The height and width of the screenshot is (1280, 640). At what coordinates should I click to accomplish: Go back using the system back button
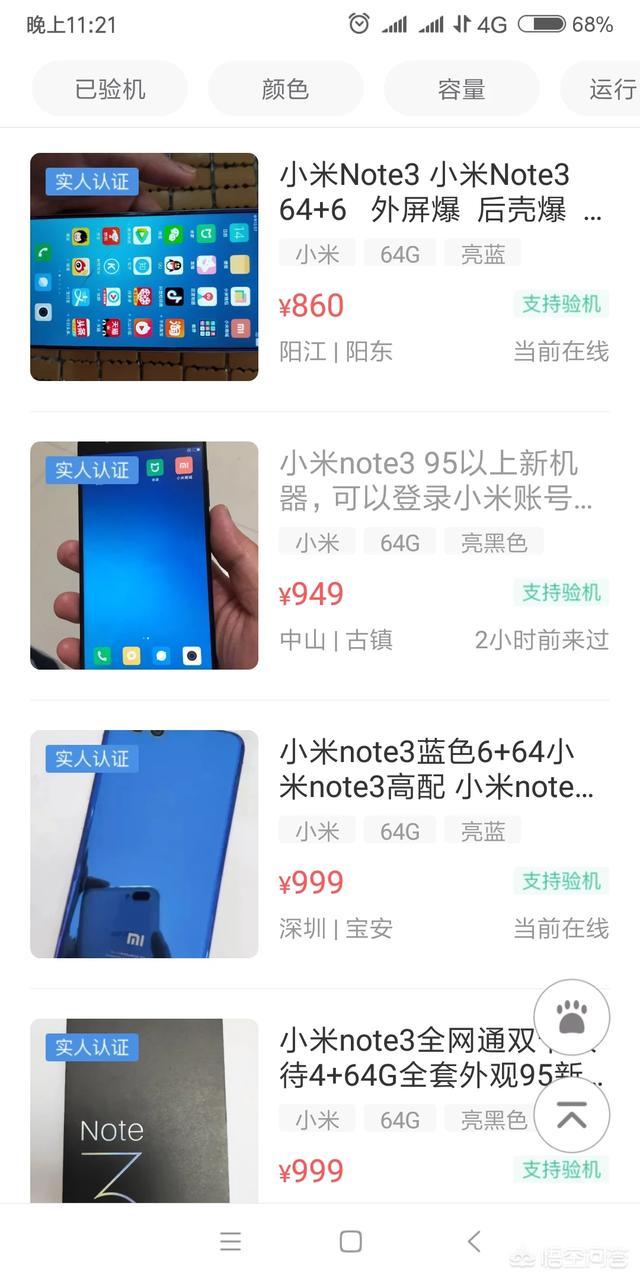coord(473,1241)
